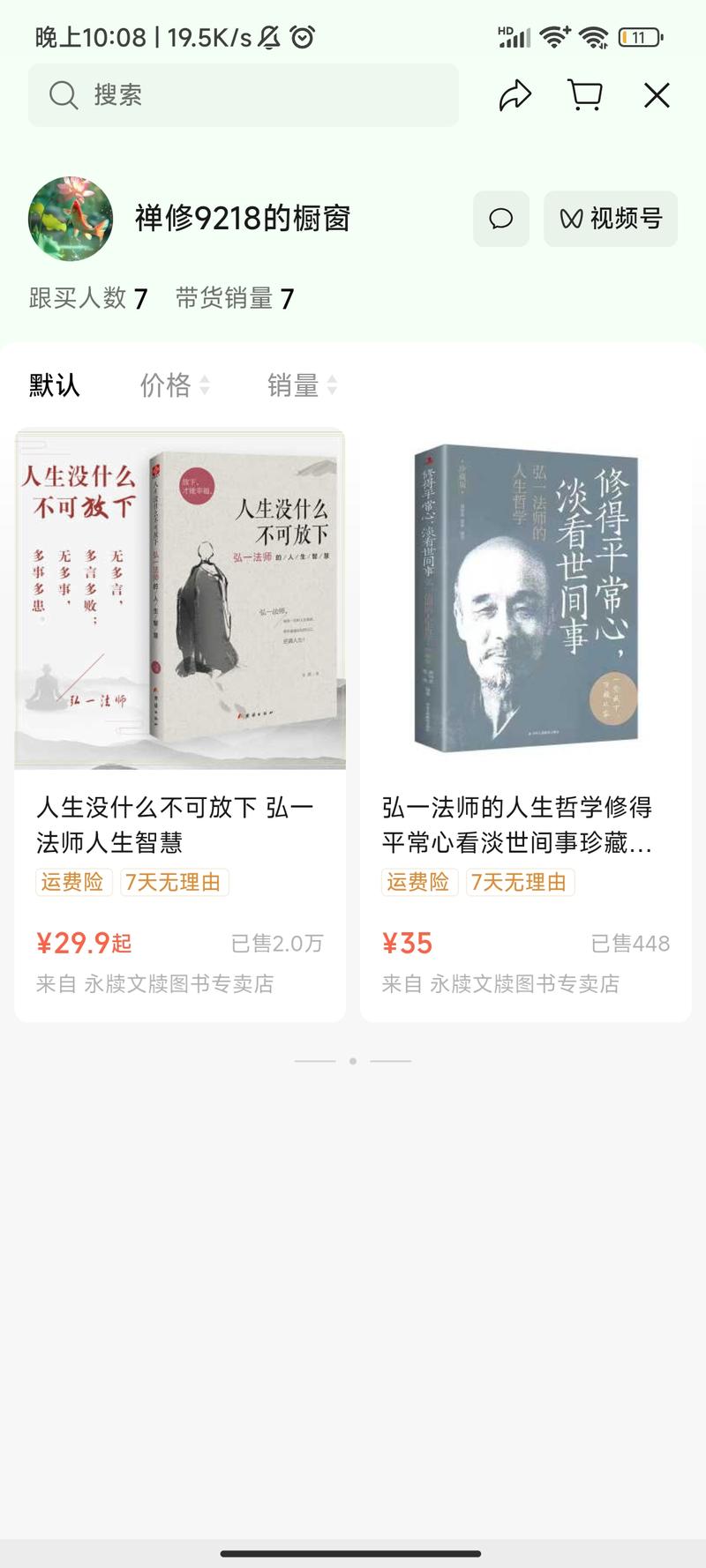Select the 默认 sorting tab
The image size is (706, 1568).
55,385
